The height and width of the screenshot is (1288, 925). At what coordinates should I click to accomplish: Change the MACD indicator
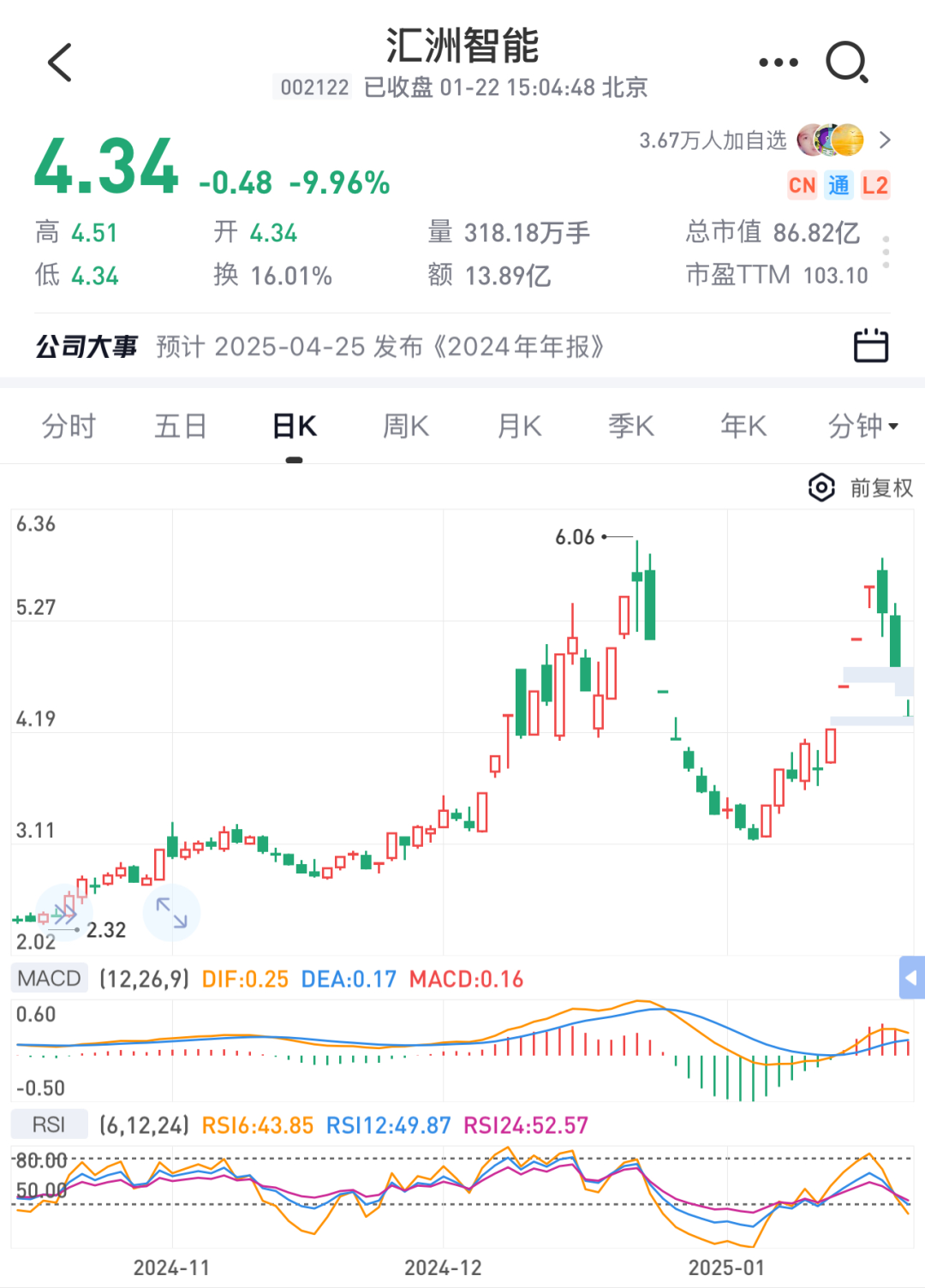(50, 979)
